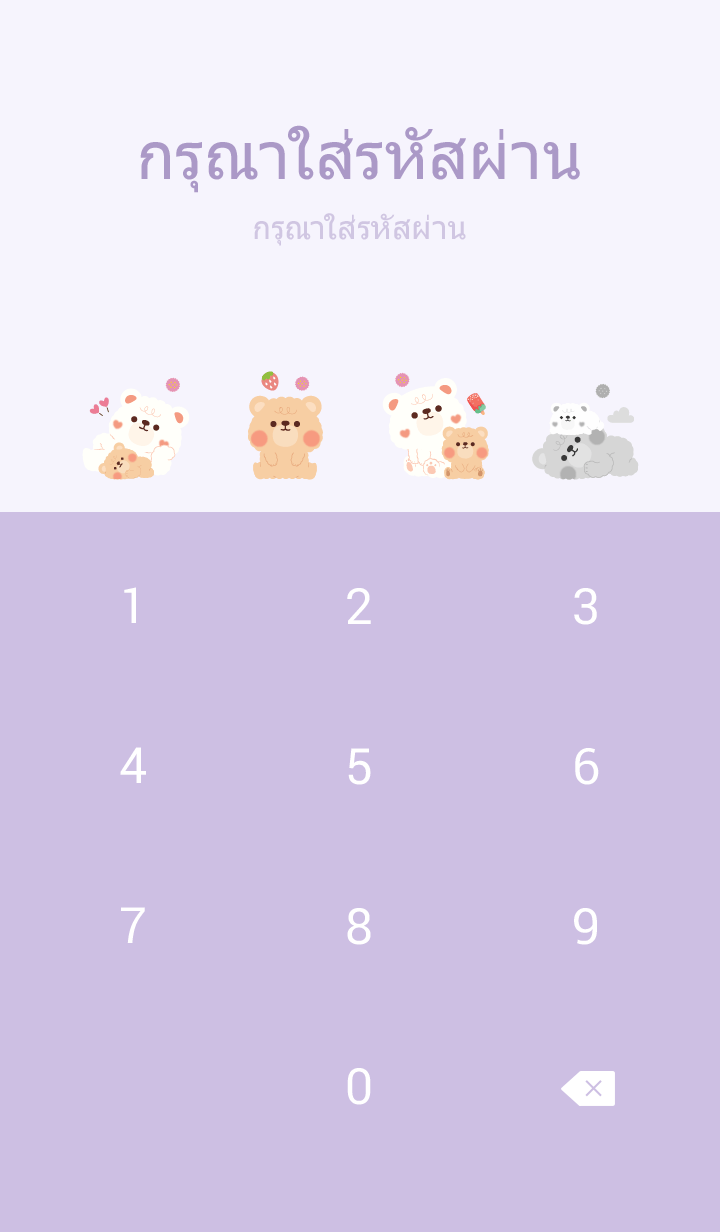Tap number 2 on the keypad
The width and height of the screenshot is (720, 1232).
pos(359,607)
